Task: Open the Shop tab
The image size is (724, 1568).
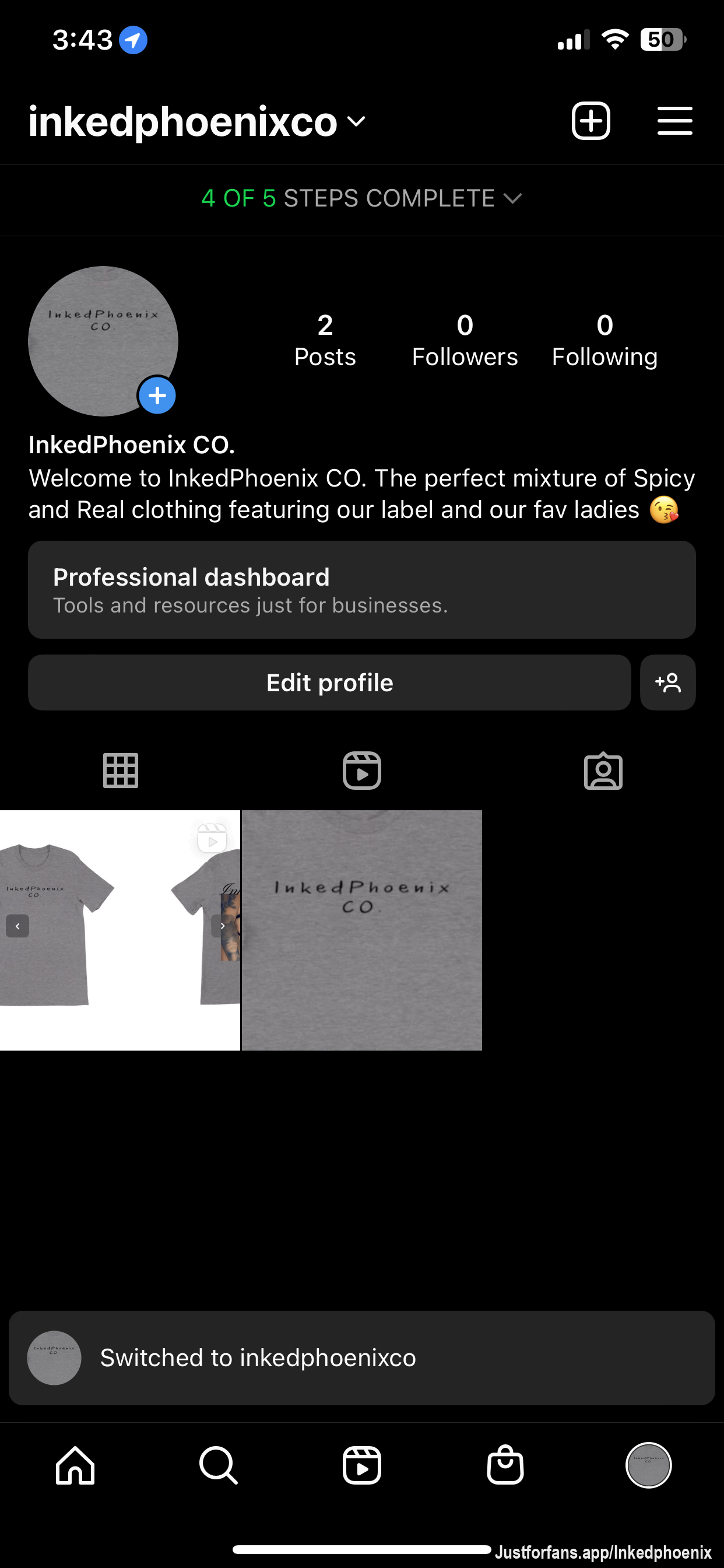Action: (505, 1465)
